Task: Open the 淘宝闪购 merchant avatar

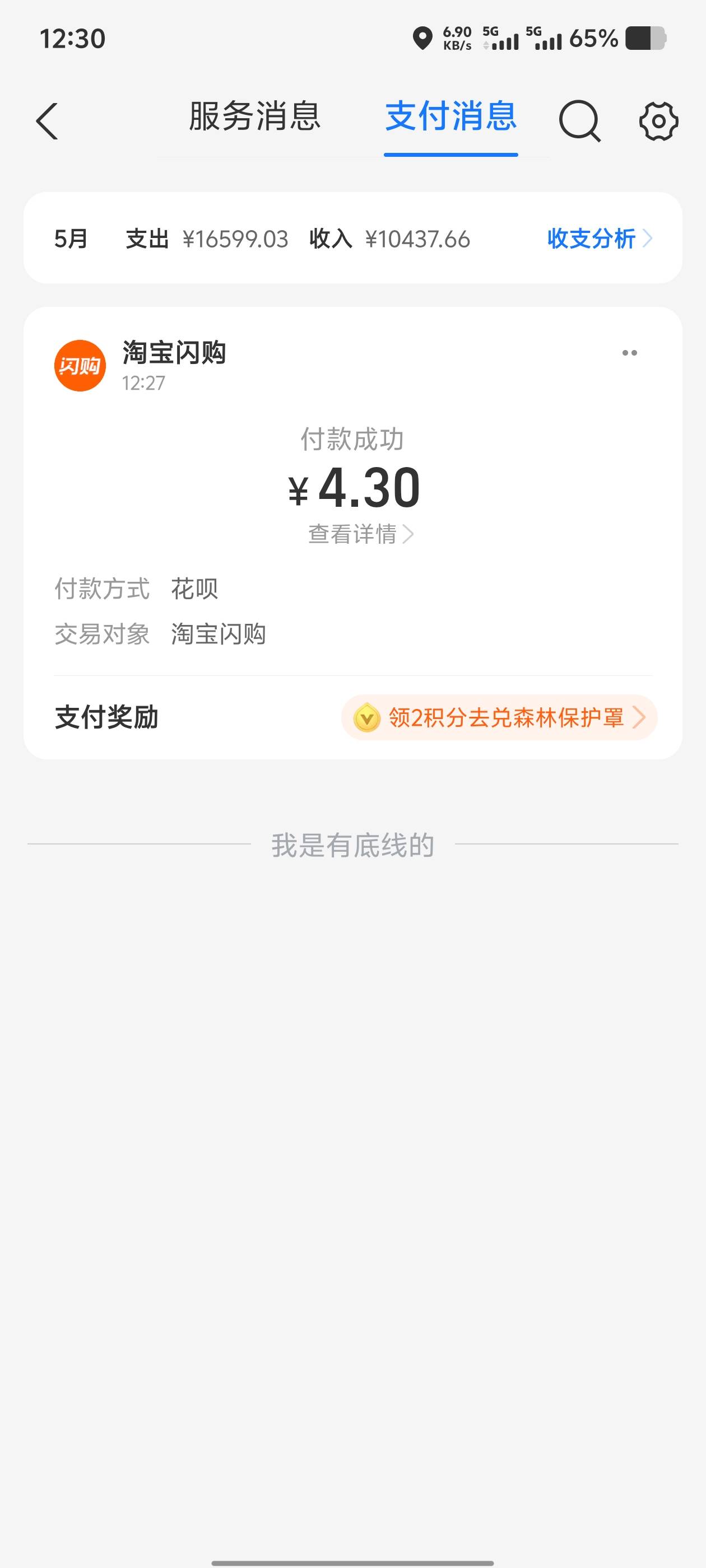Action: click(x=80, y=365)
